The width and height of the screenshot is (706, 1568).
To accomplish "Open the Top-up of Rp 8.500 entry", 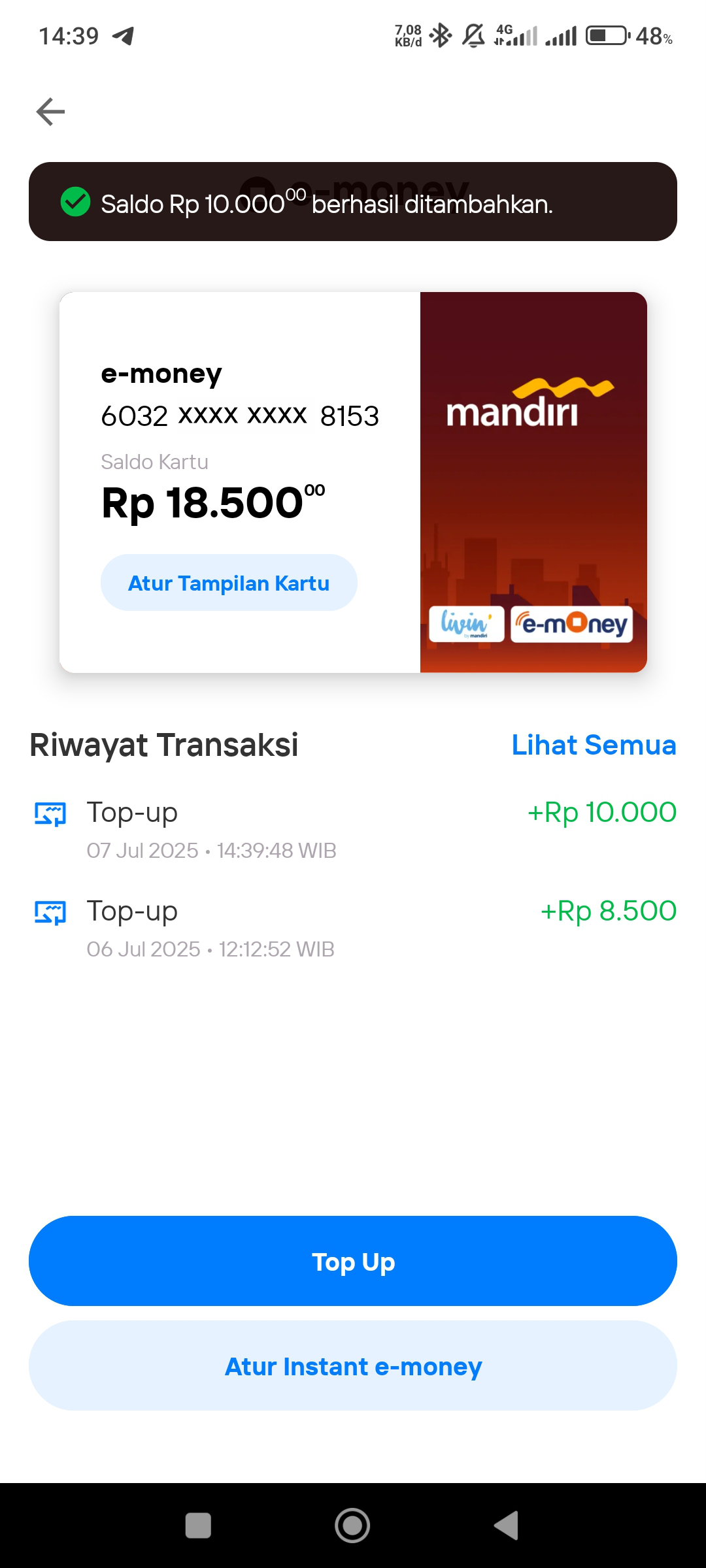I will (x=353, y=928).
